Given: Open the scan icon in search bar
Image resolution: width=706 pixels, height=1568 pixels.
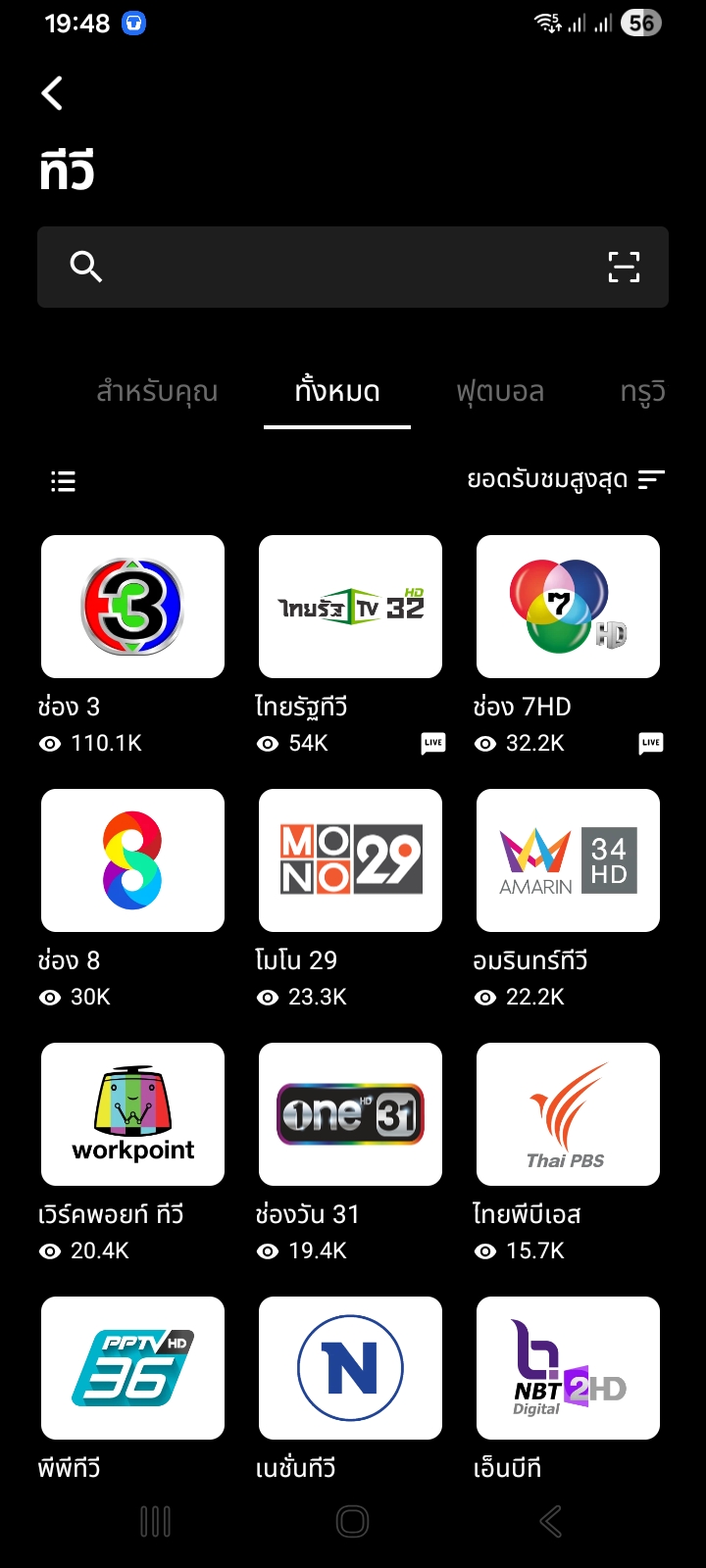Looking at the screenshot, I should (624, 267).
